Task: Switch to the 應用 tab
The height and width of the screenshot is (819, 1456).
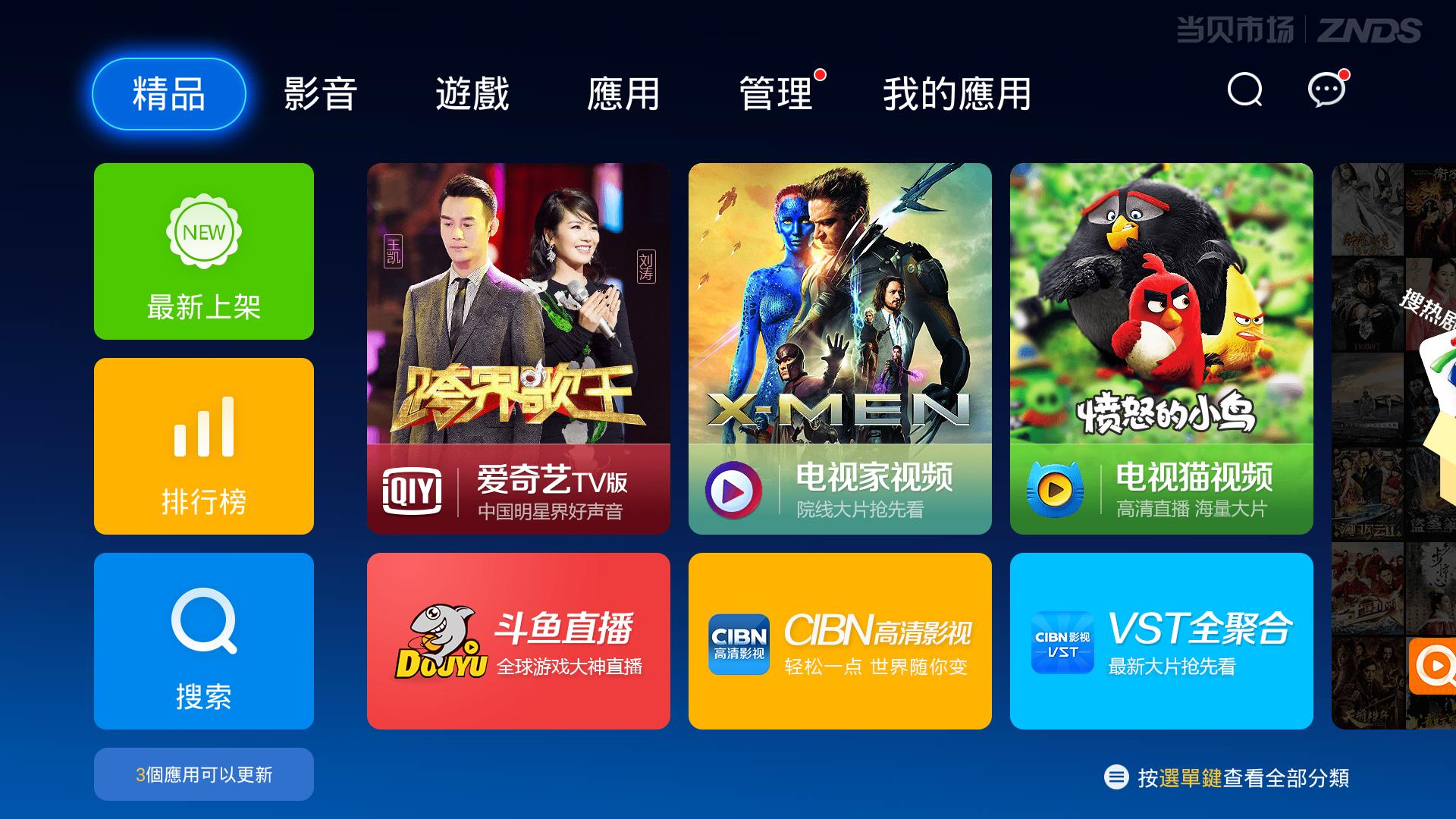Action: pos(623,94)
